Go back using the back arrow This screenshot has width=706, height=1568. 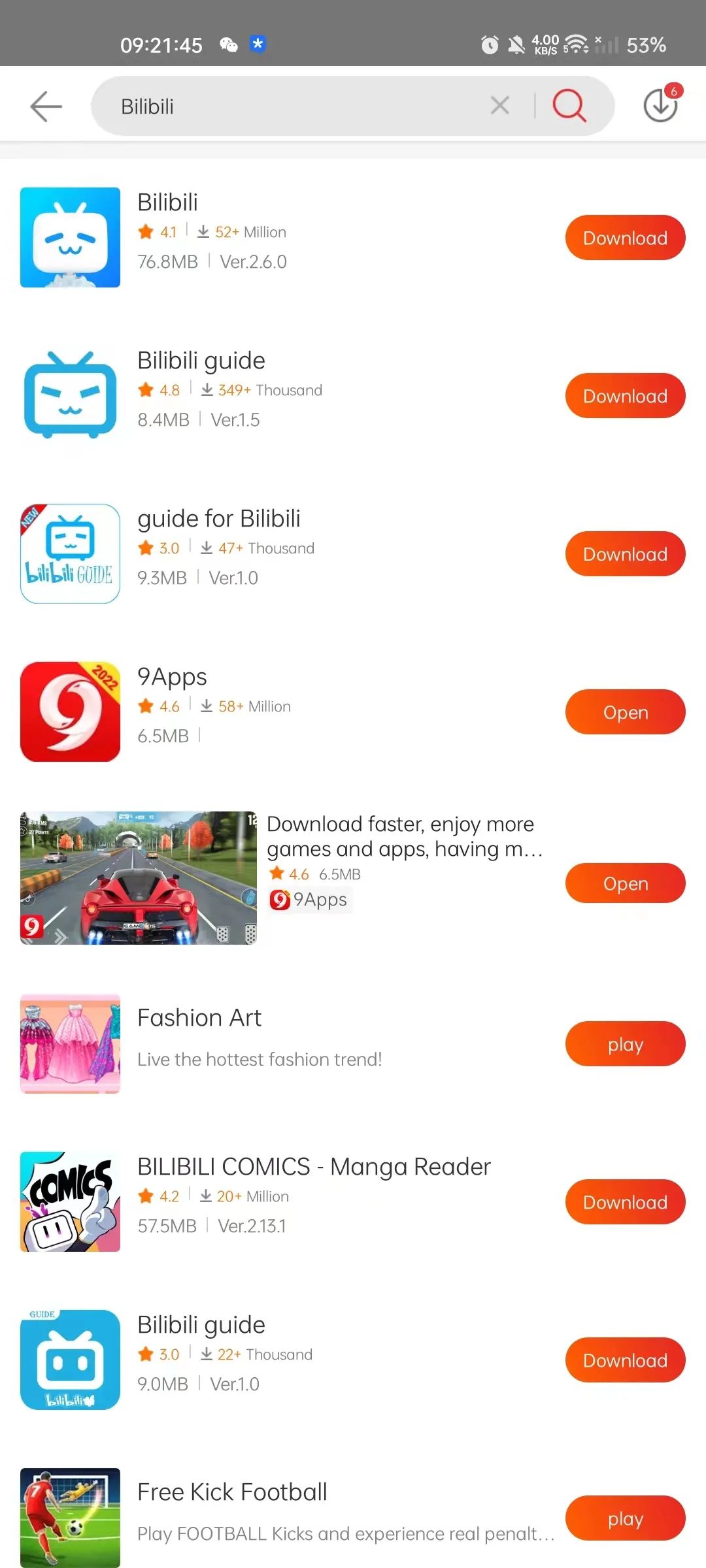point(44,105)
